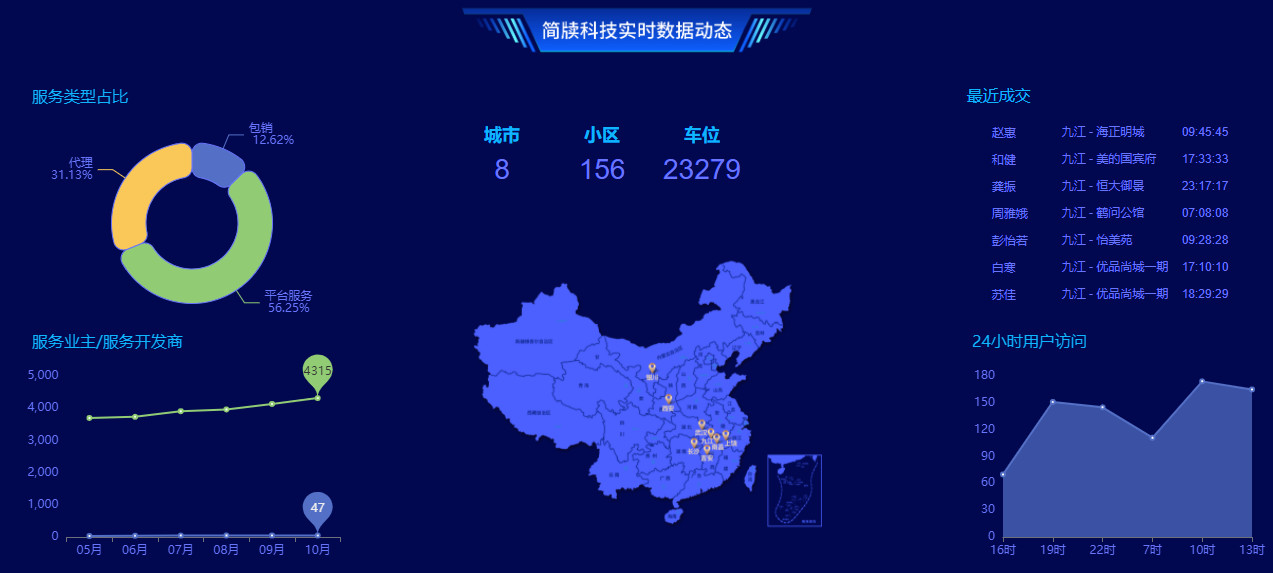
Task: Tap the 上饶 marker on the map
Action: coord(726,434)
